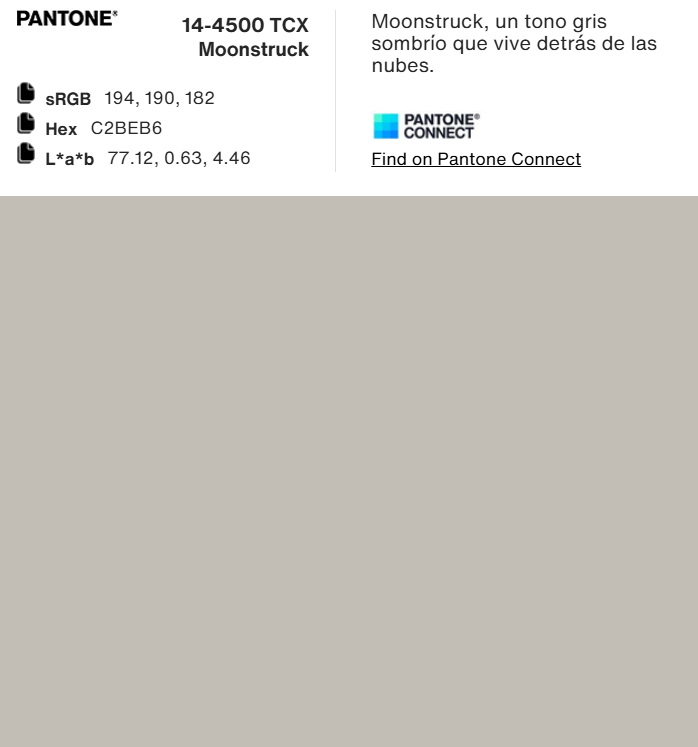Image resolution: width=698 pixels, height=747 pixels.
Task: Copy the sRGB value 194, 190, 182
Action: click(x=25, y=96)
